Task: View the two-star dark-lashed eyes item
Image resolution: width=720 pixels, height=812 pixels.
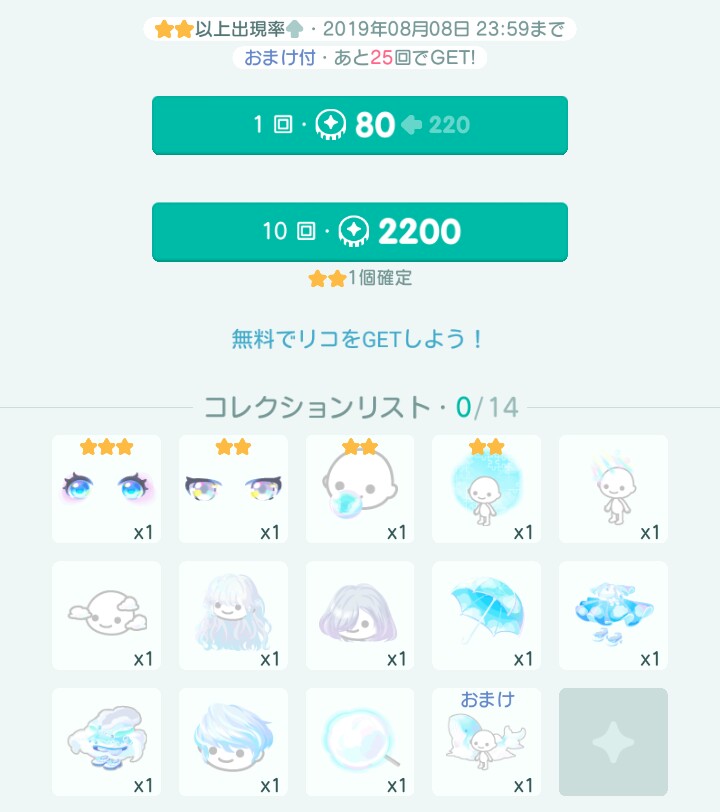Action: click(233, 489)
